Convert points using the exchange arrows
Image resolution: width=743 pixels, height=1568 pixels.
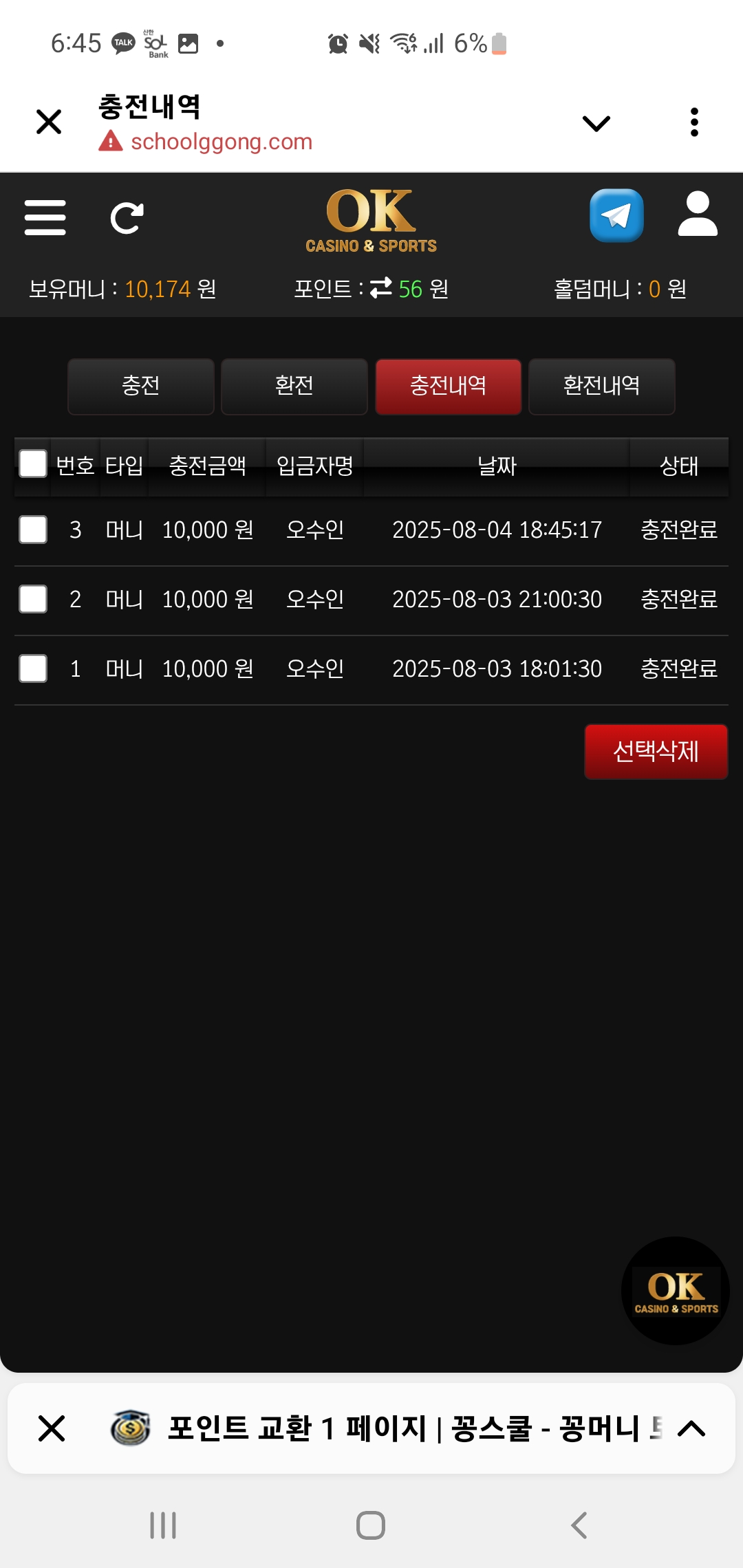click(x=380, y=288)
